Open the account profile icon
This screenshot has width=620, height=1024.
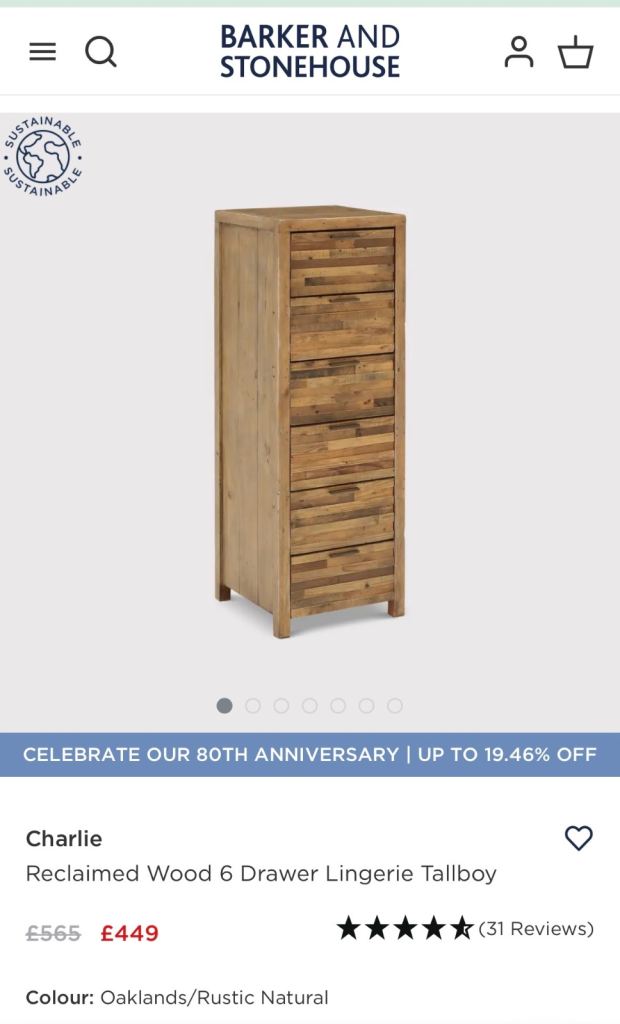click(518, 52)
